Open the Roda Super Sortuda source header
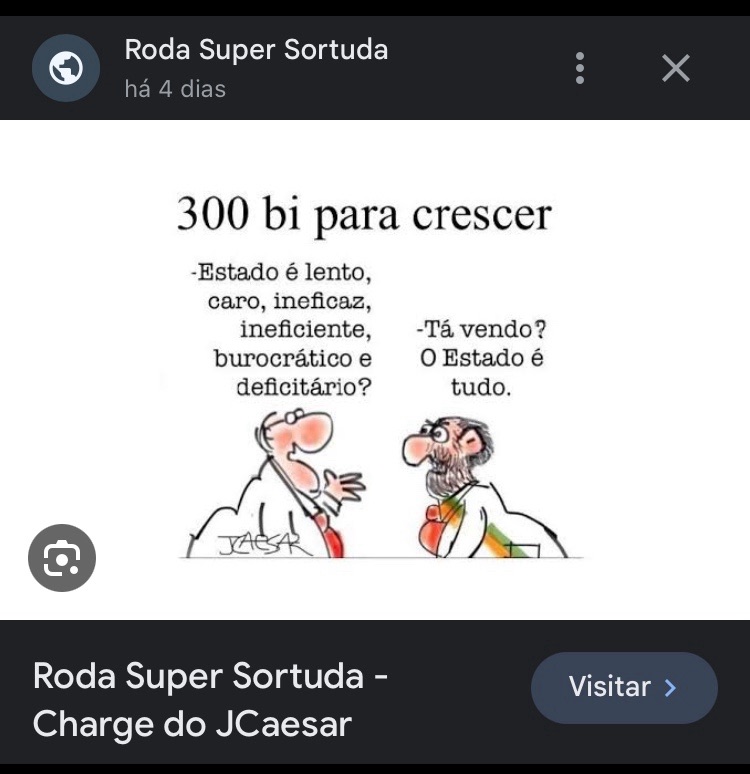 point(255,50)
